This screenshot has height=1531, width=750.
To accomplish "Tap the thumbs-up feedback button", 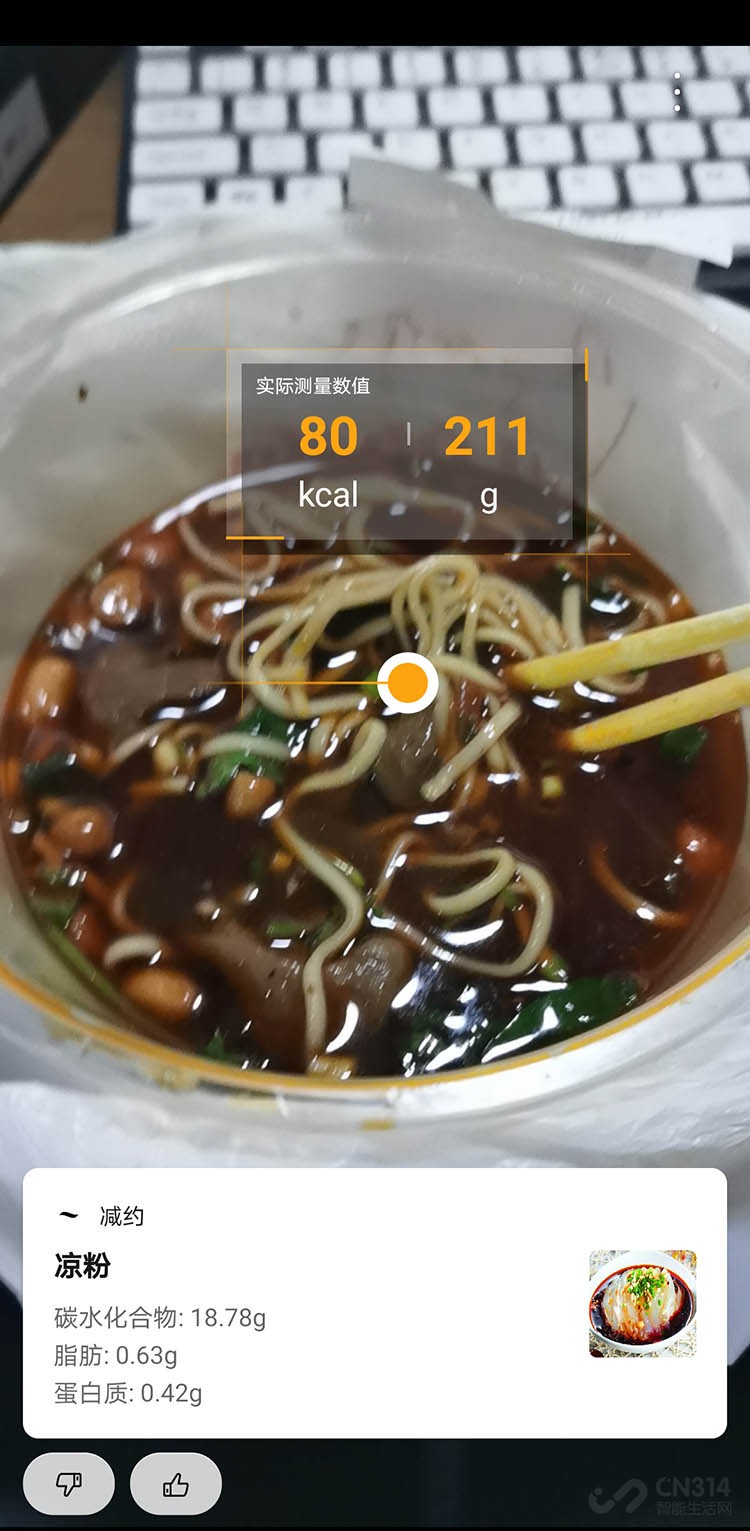I will 176,1484.
